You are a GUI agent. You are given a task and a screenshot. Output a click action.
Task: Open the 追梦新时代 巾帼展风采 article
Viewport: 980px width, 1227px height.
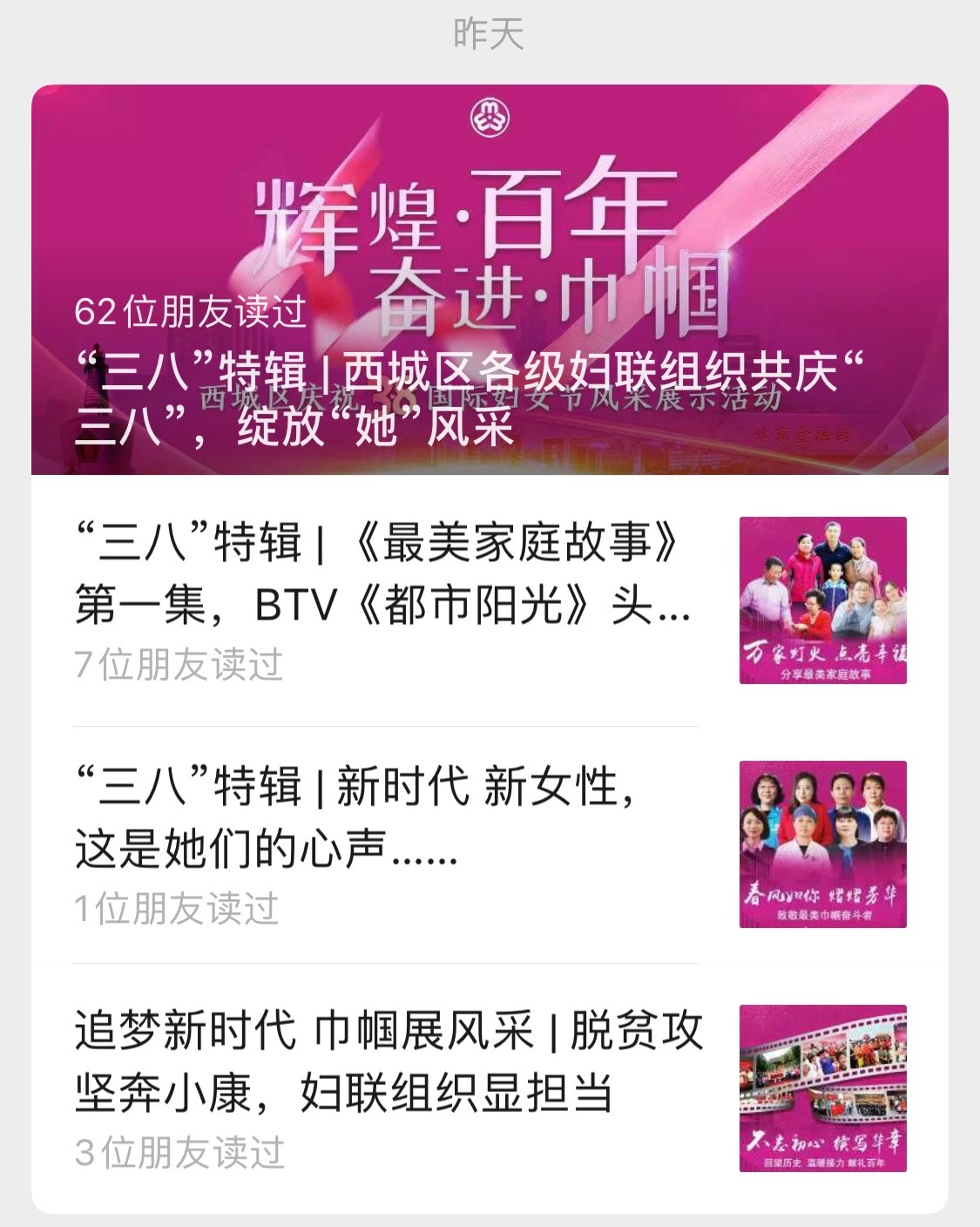pyautogui.click(x=388, y=1061)
